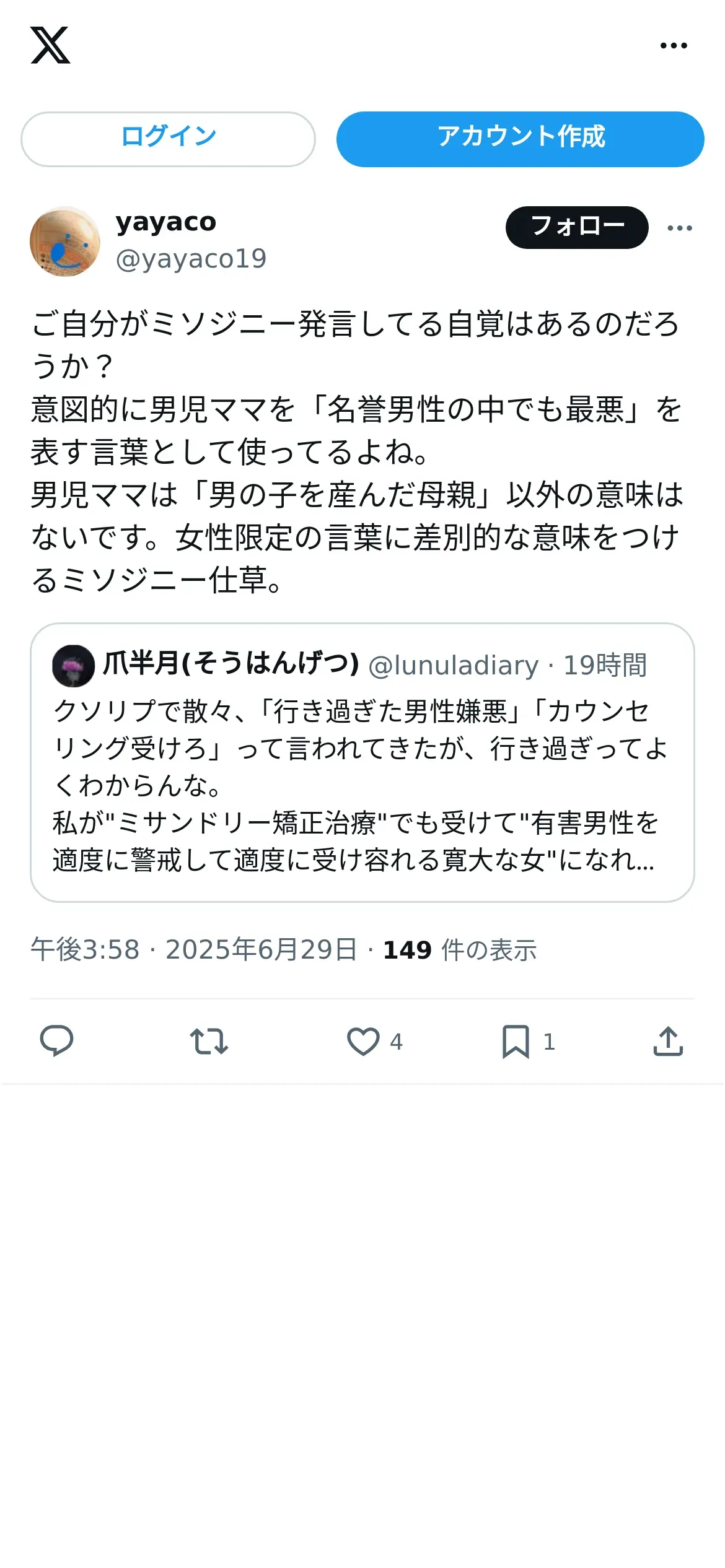Like yayaco's post
725x1568 pixels.
[363, 1041]
